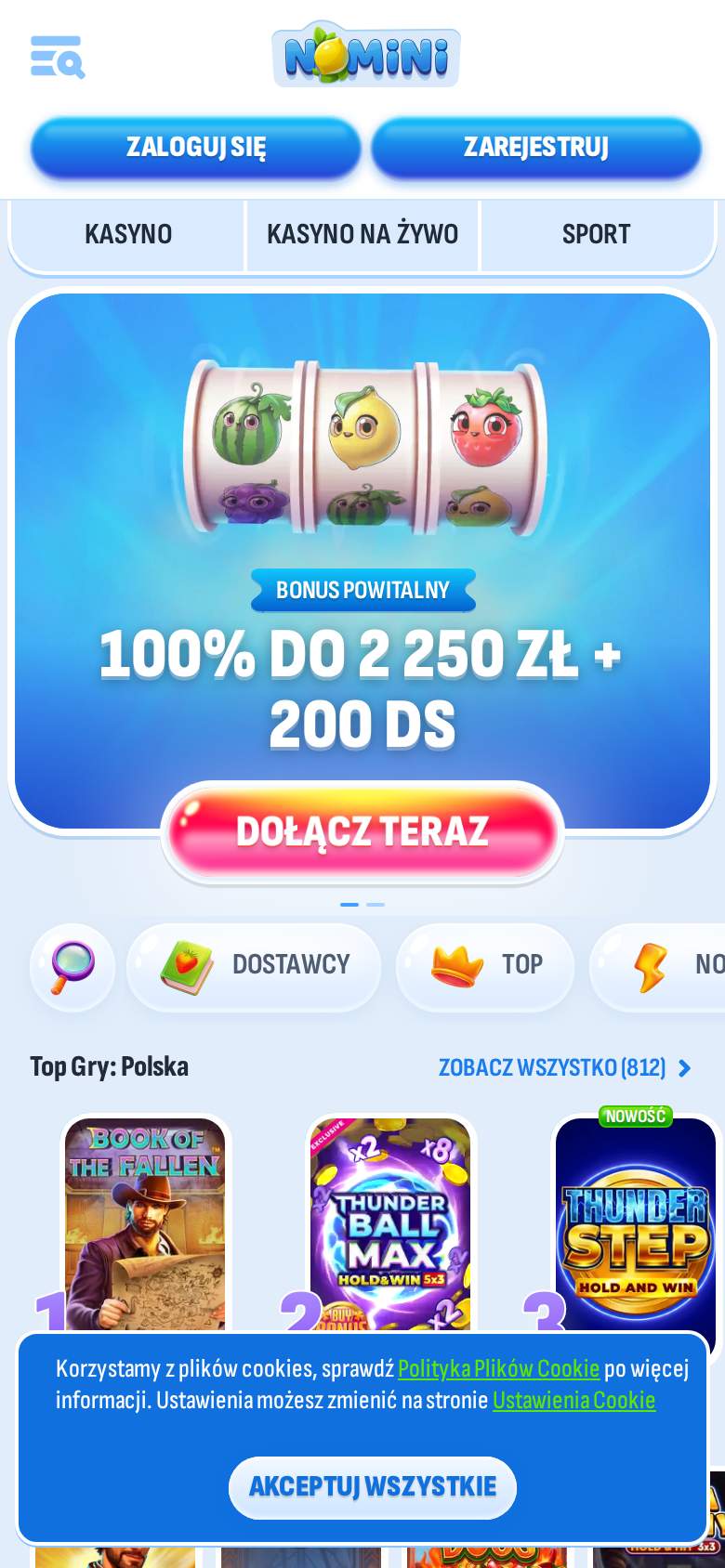The image size is (725, 1568).
Task: Accept cookies with Akceptuj wszystkie
Action: pyautogui.click(x=373, y=1487)
